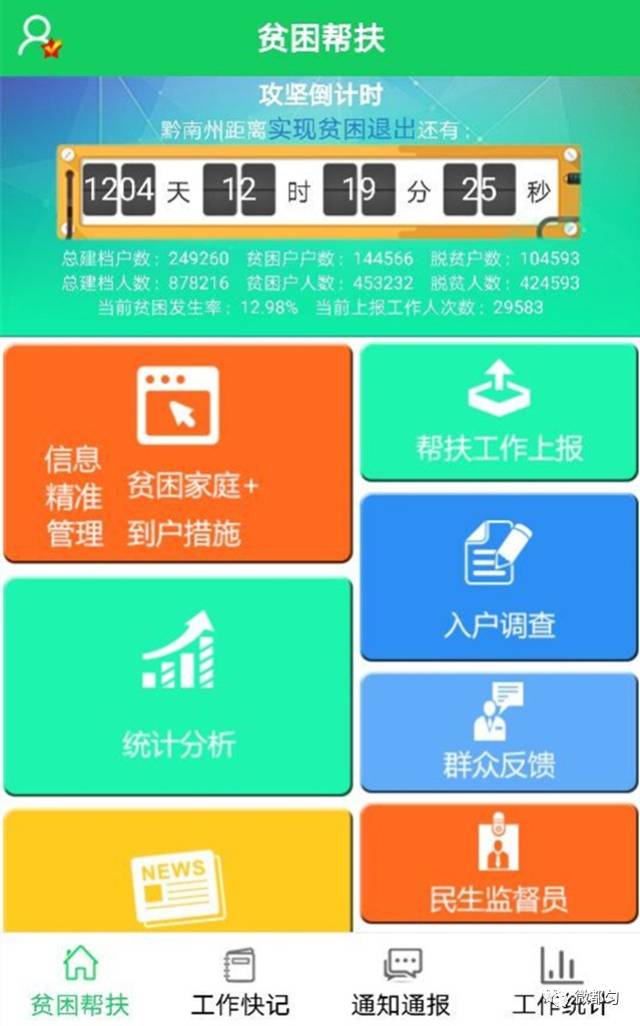Switch to 贫困帮扶 tab
This screenshot has width=640, height=1026.
tap(80, 980)
